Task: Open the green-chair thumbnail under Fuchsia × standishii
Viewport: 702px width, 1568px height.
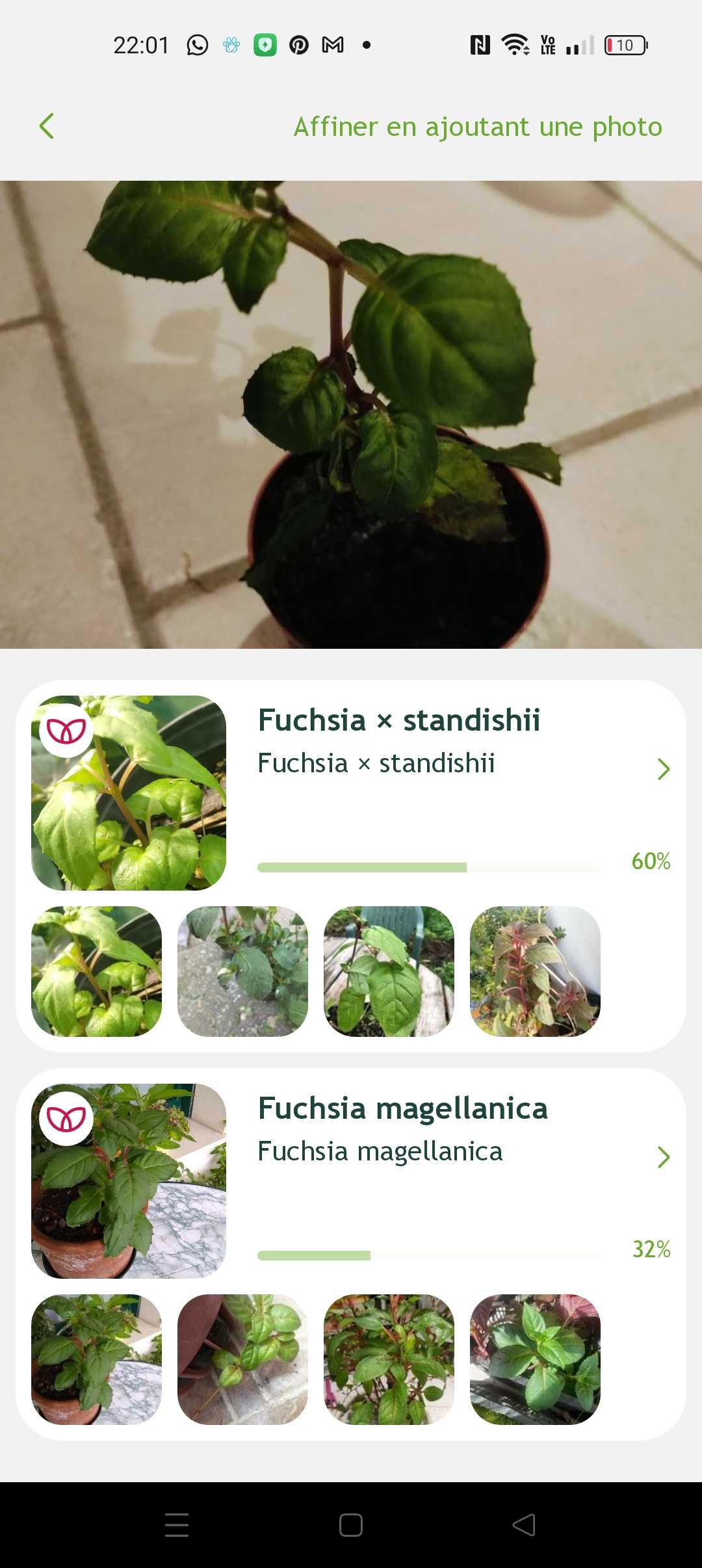Action: click(389, 971)
